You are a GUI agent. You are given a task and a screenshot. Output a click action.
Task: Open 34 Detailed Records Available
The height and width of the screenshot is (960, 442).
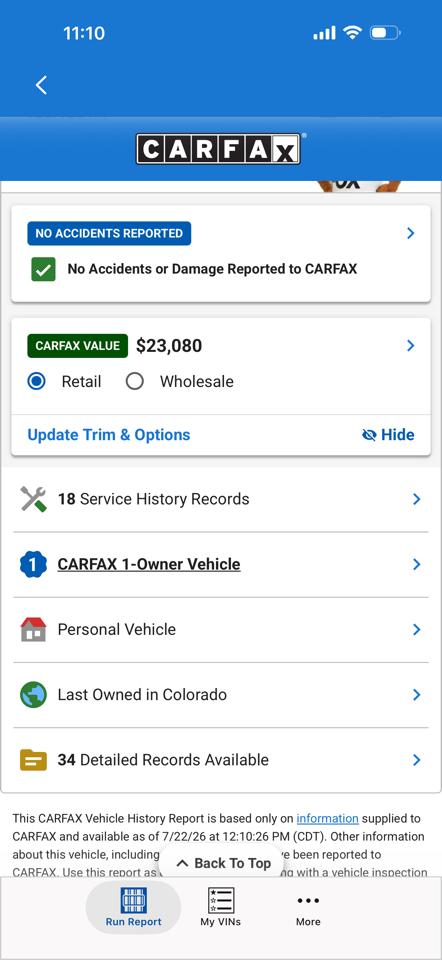(221, 760)
